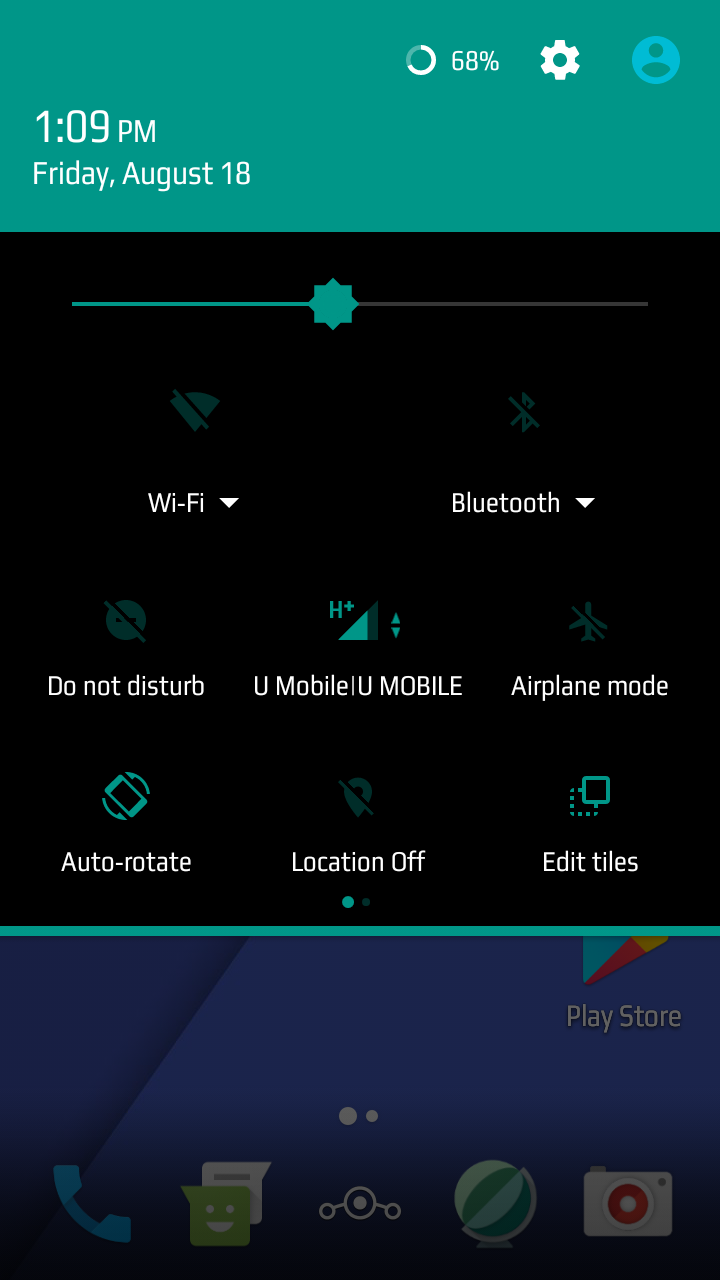Viewport: 720px width, 1280px height.
Task: Toggle Auto-rotate tile
Action: [x=126, y=797]
